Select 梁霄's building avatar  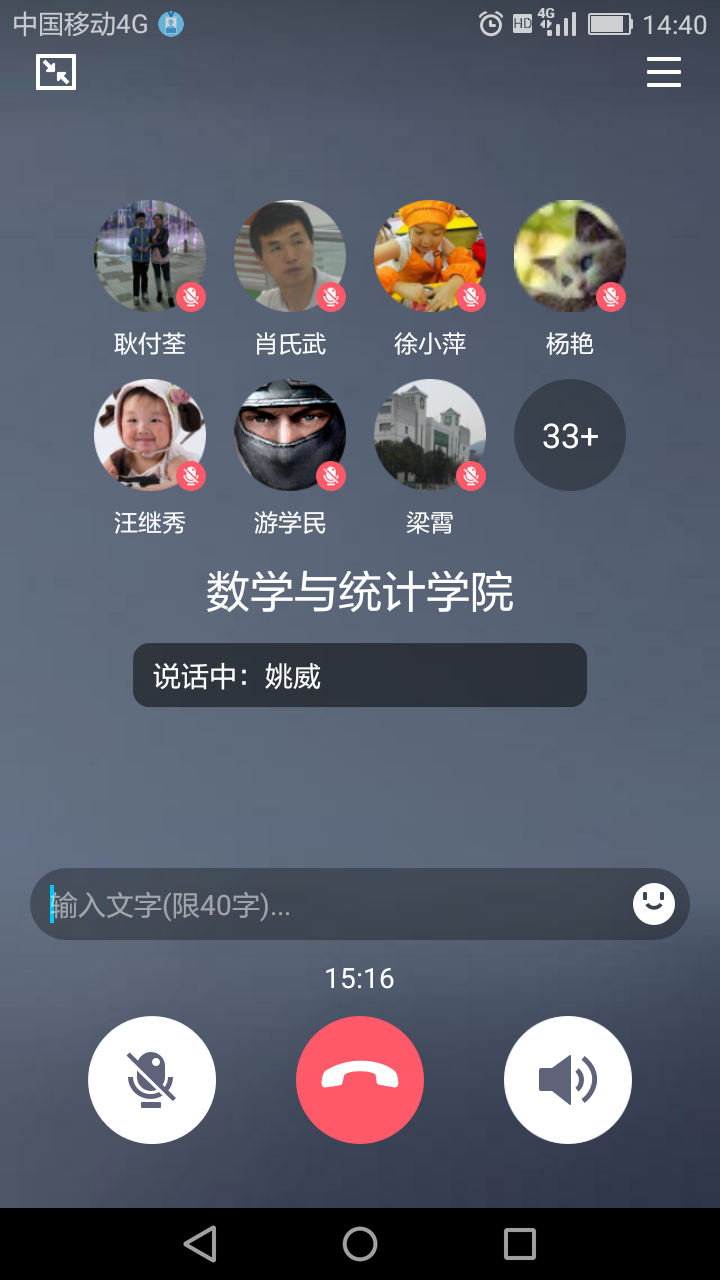(430, 435)
